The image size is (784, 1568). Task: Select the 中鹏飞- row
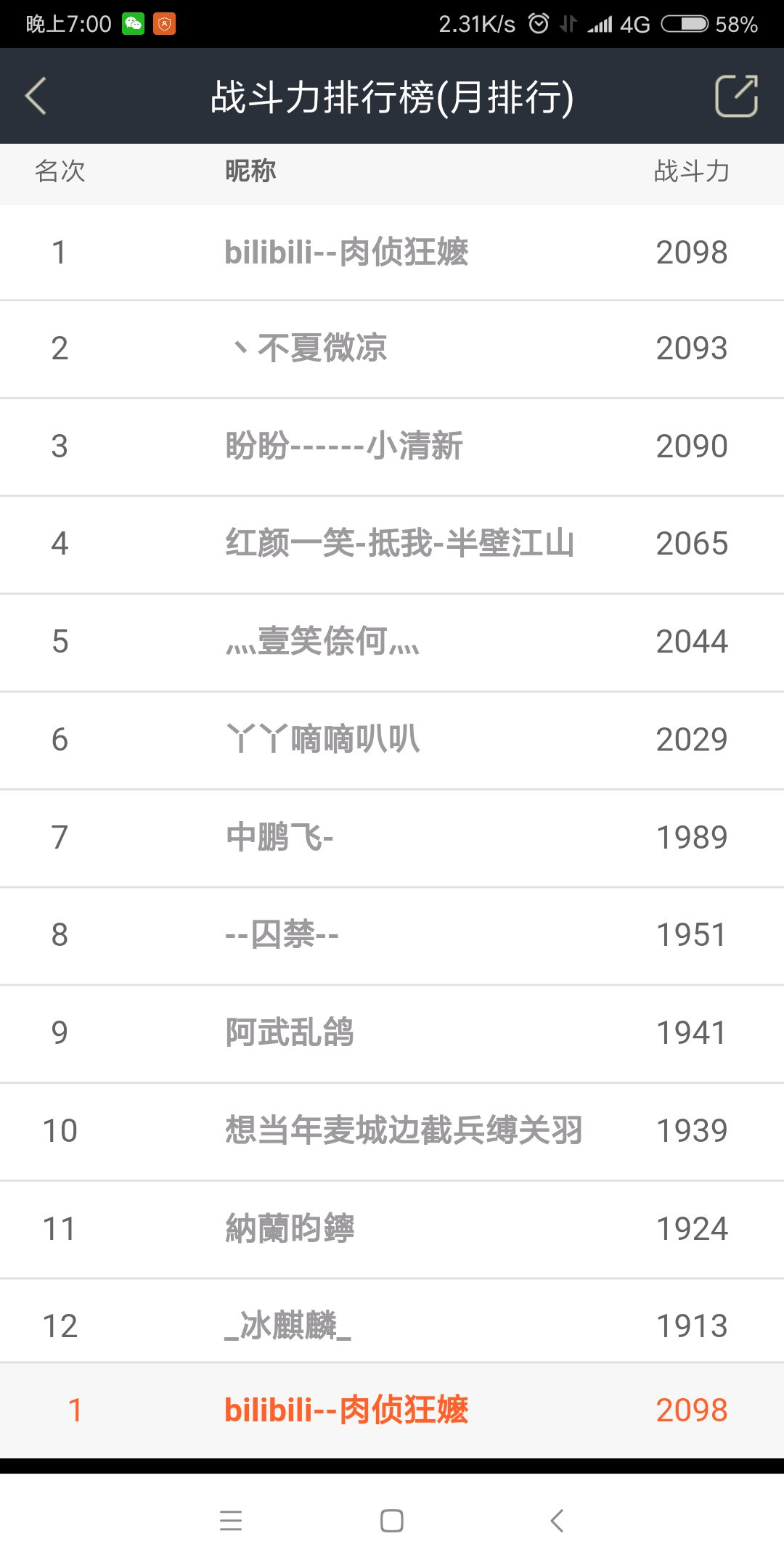(x=392, y=838)
